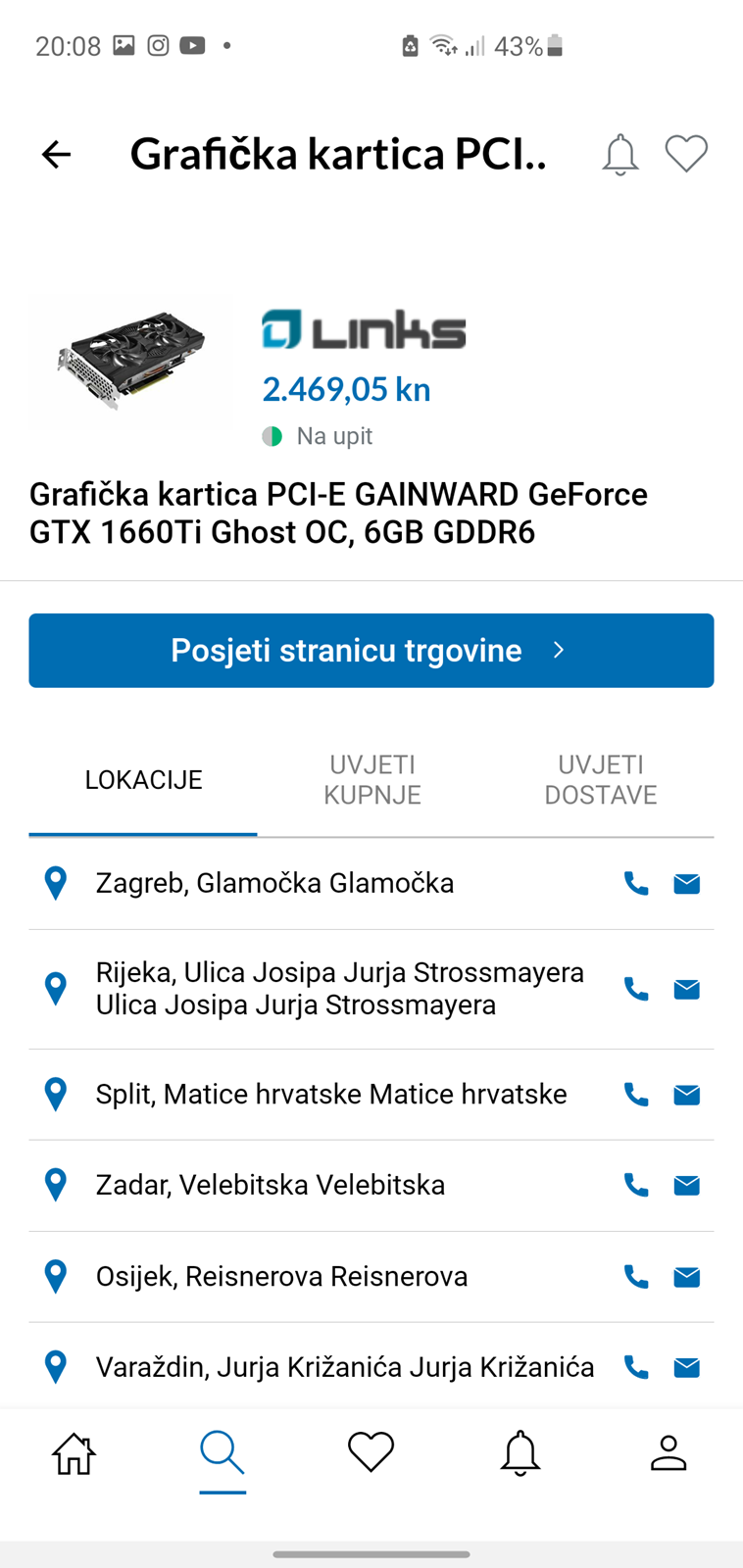
Task: Open the favorites heart in bottom navigation
Action: coord(371,1452)
